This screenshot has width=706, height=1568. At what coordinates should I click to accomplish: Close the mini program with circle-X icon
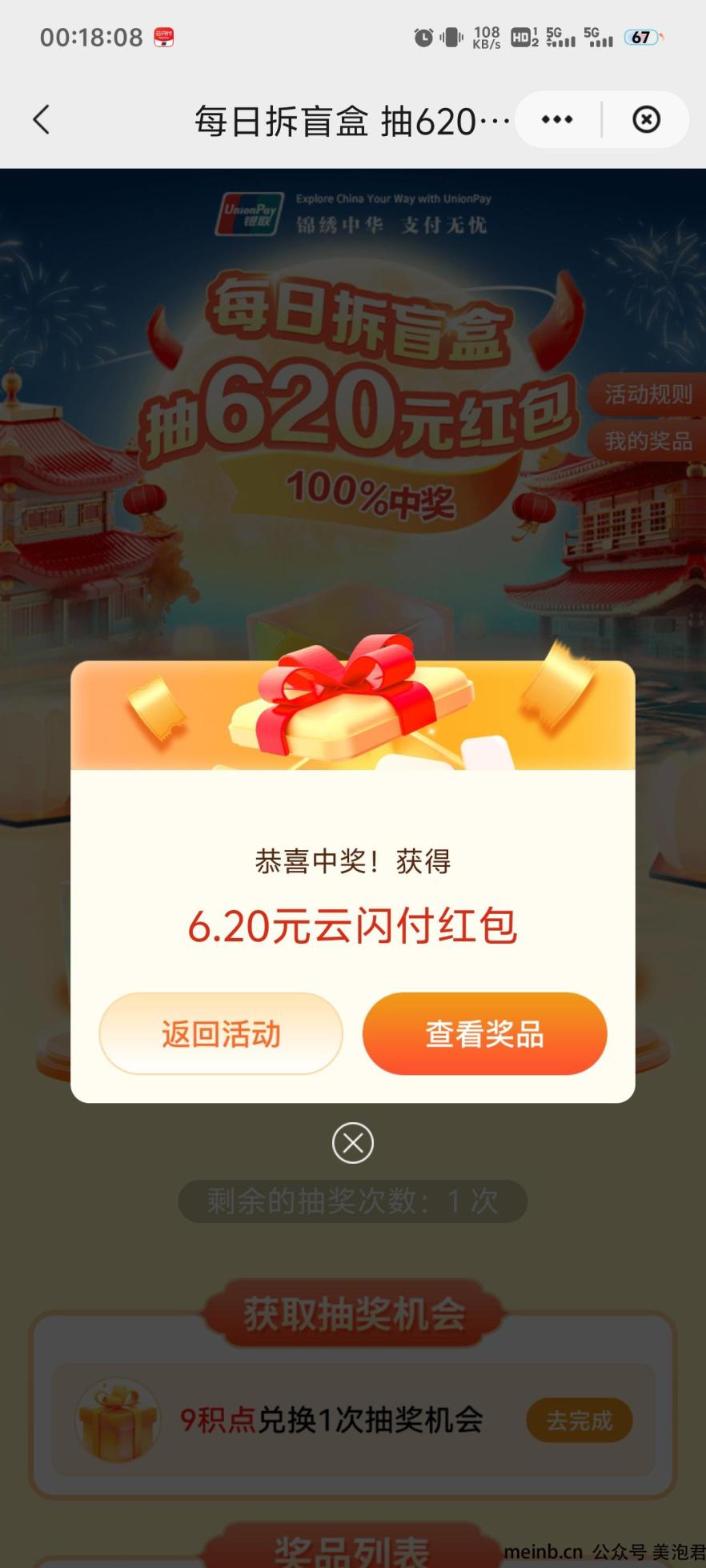click(x=646, y=120)
